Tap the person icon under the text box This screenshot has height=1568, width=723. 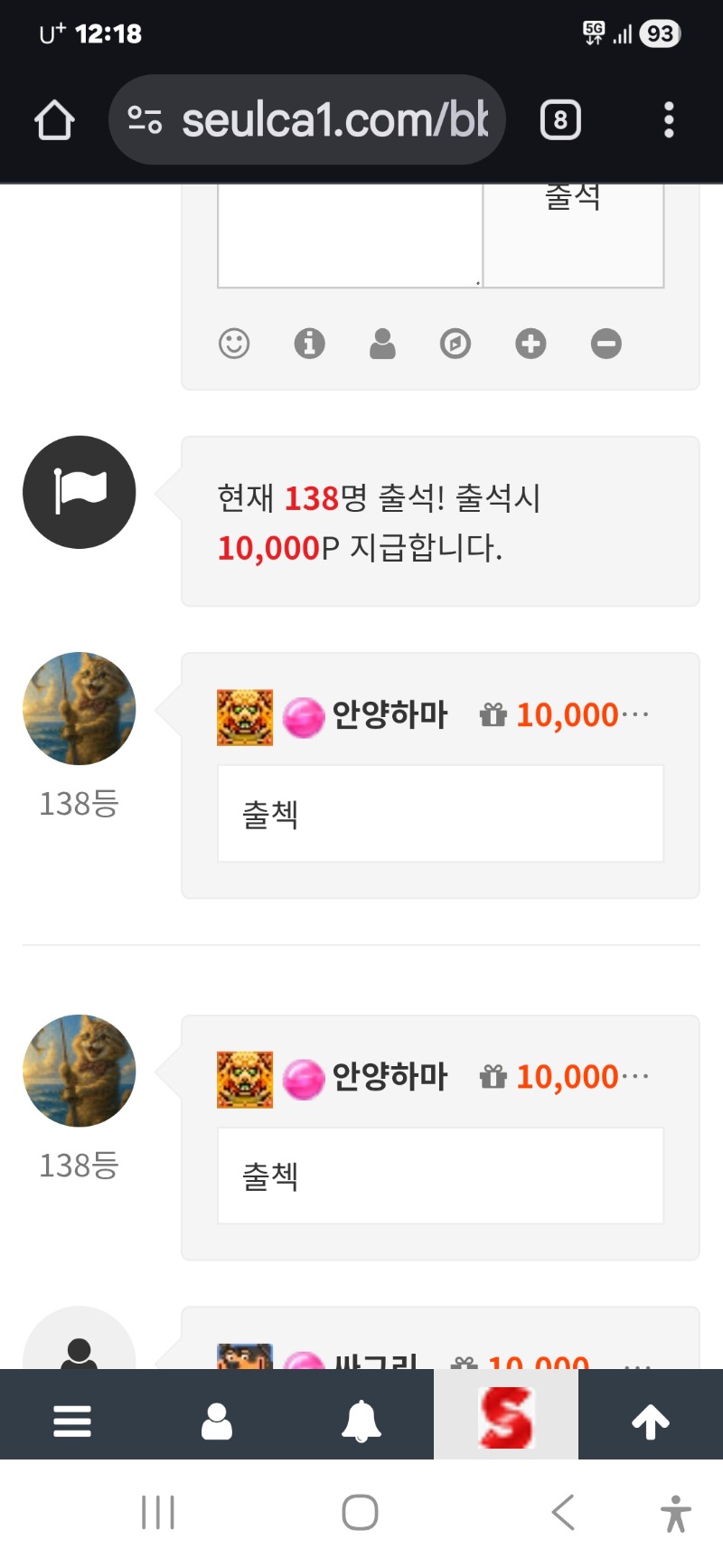tap(382, 344)
